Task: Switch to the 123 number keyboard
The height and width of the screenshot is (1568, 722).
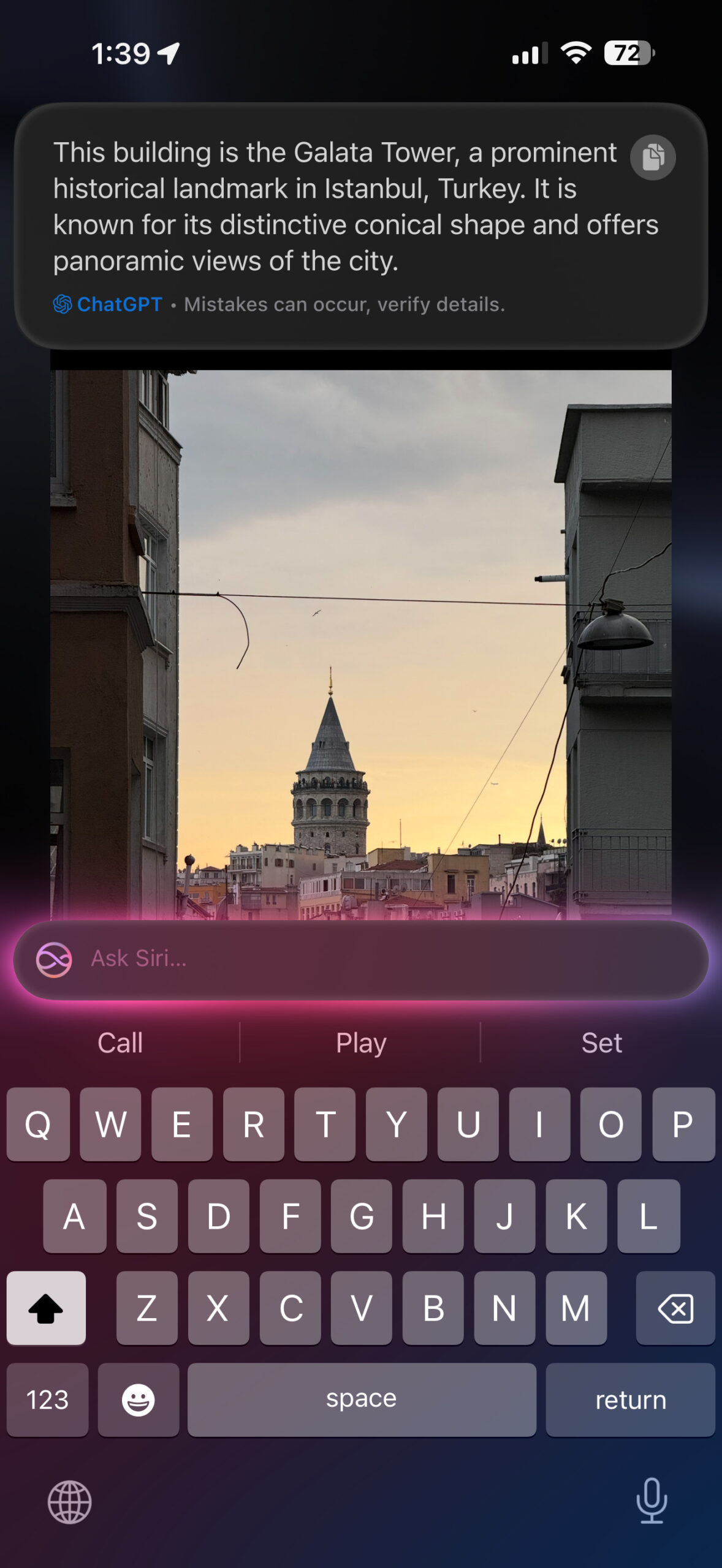Action: (x=47, y=1400)
